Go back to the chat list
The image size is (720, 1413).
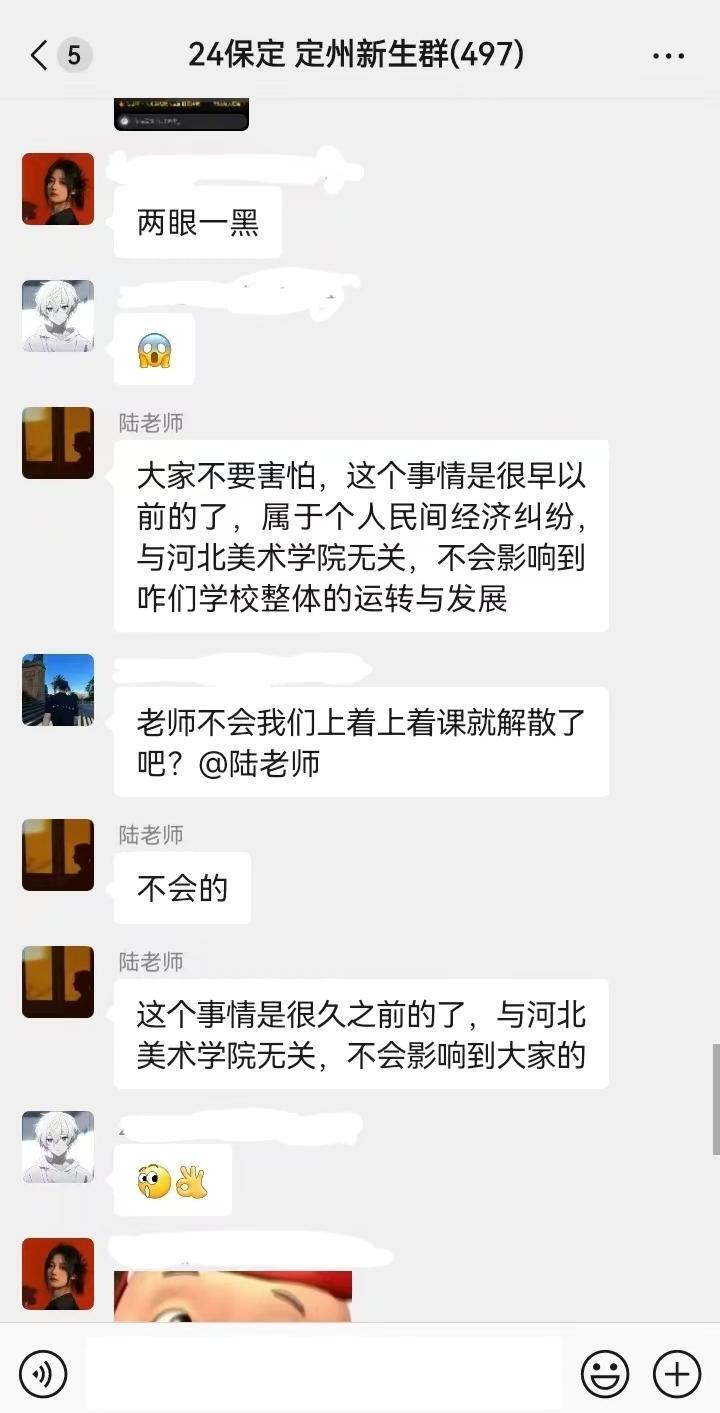pyautogui.click(x=40, y=55)
